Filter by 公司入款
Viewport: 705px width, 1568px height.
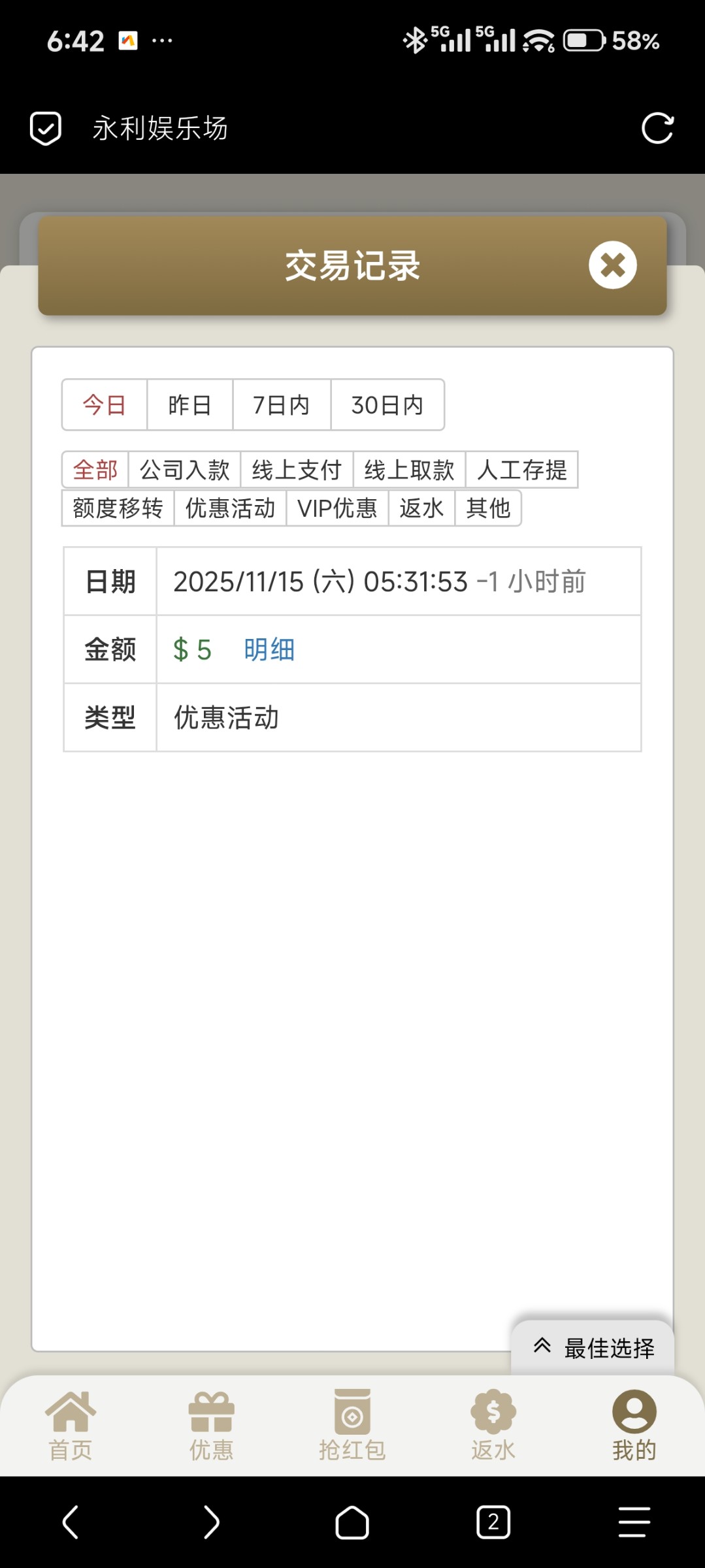pos(184,470)
